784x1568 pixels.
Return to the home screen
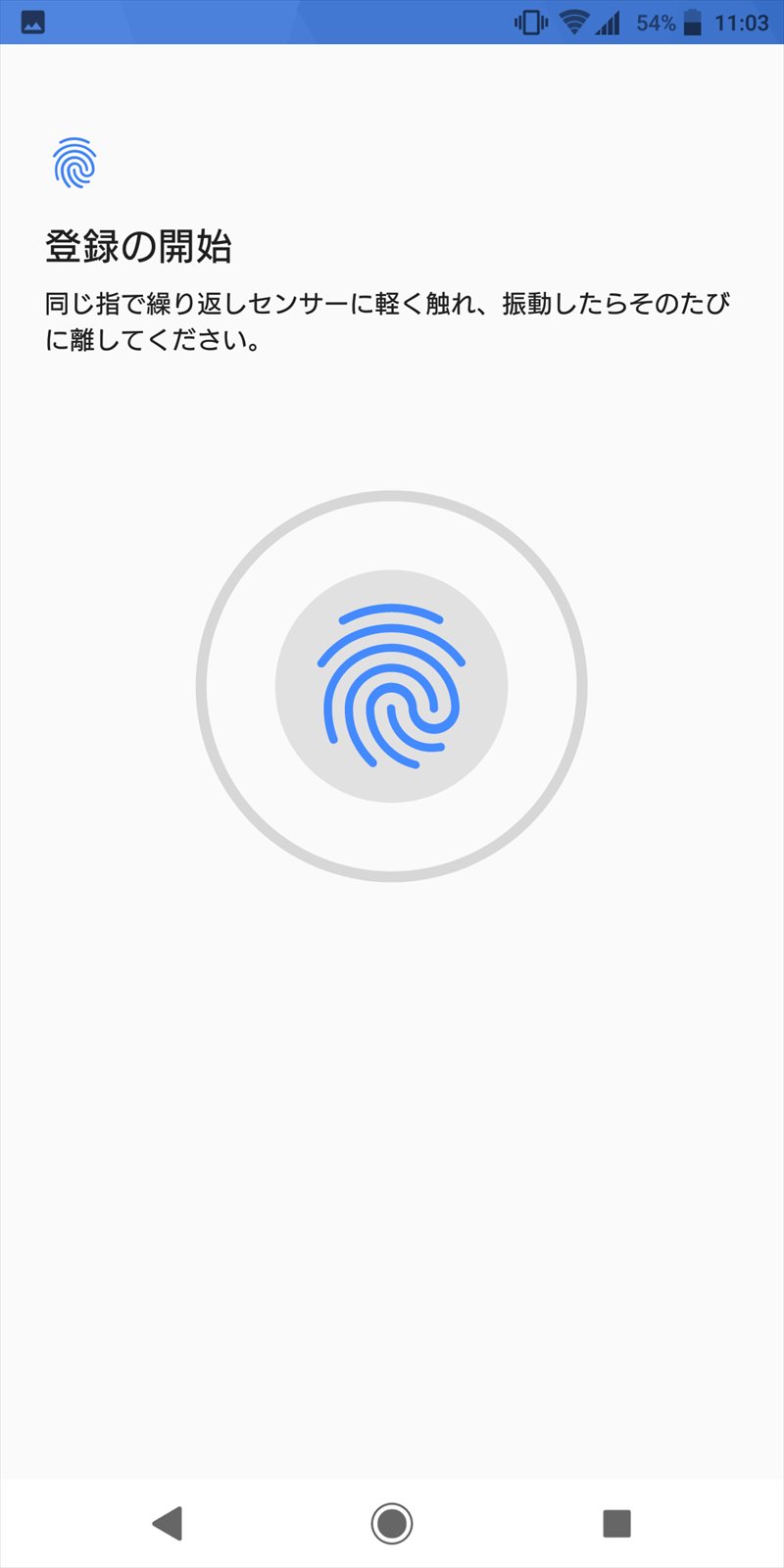[x=392, y=1523]
